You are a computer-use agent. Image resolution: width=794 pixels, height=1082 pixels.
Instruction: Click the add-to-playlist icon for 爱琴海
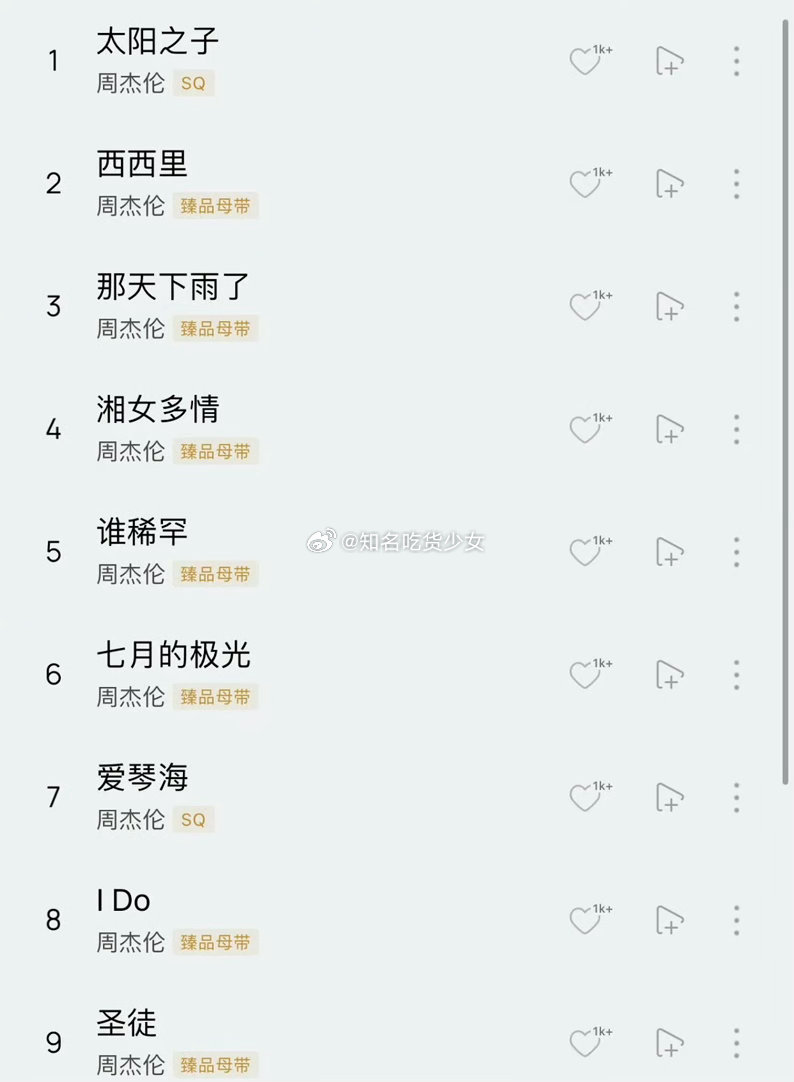click(668, 799)
